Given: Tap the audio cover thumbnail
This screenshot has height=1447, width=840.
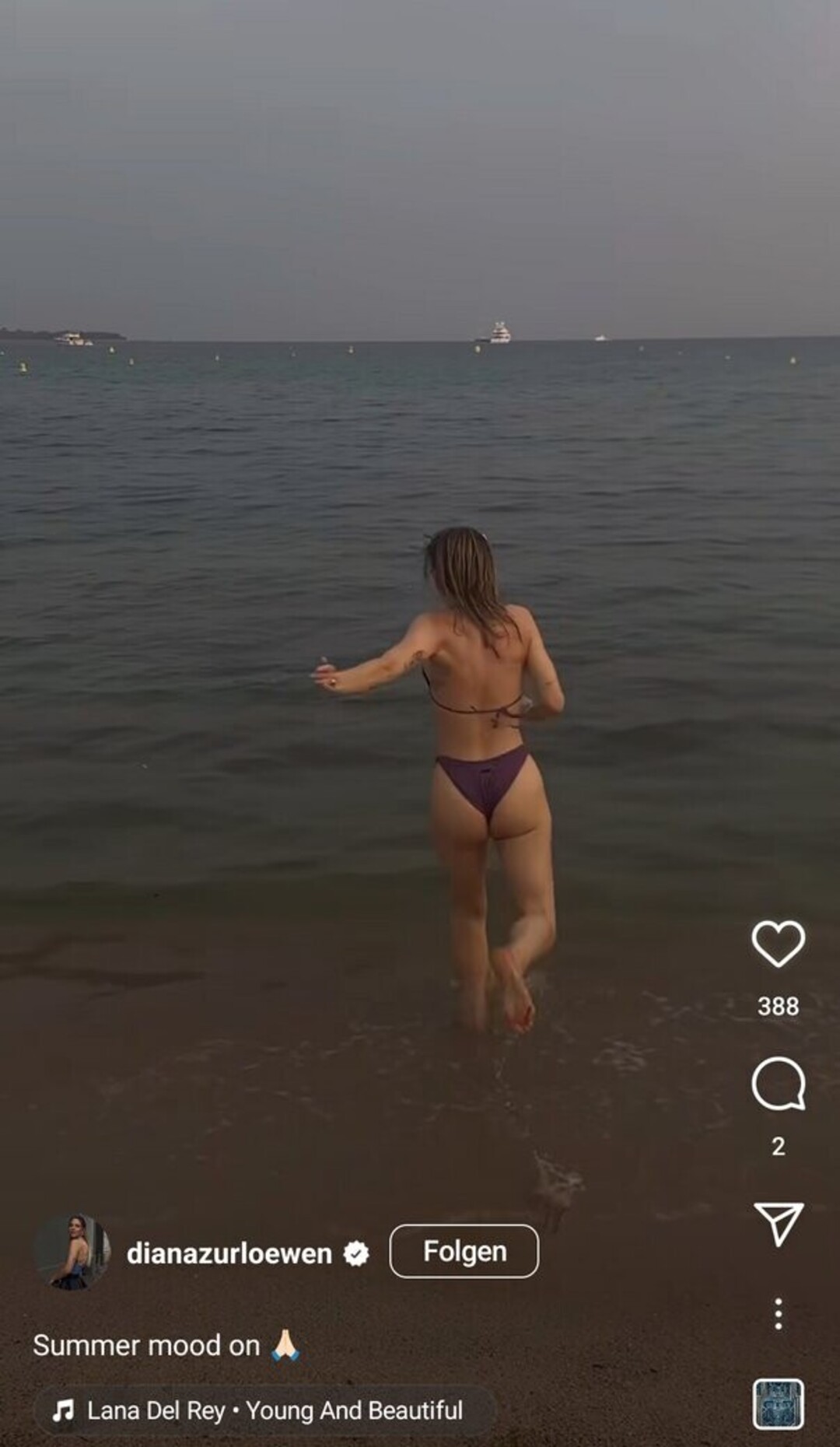Looking at the screenshot, I should (x=778, y=1404).
